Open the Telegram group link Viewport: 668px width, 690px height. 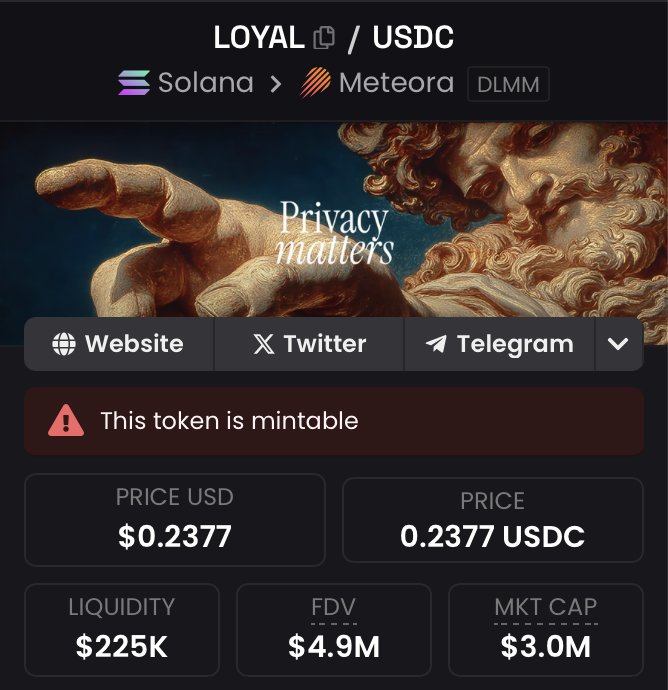click(x=499, y=344)
